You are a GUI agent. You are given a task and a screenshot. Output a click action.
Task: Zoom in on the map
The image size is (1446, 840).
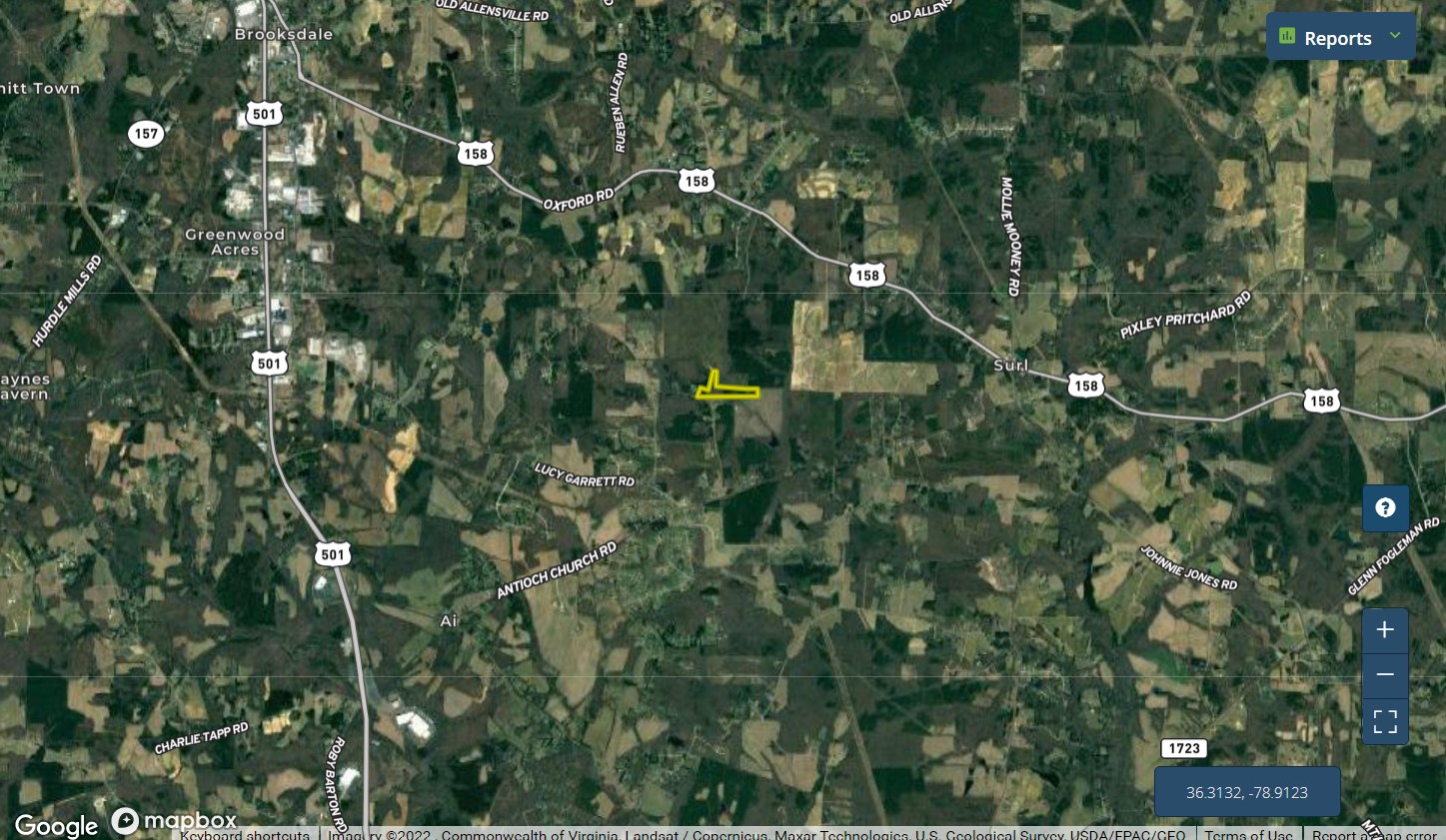(1385, 630)
